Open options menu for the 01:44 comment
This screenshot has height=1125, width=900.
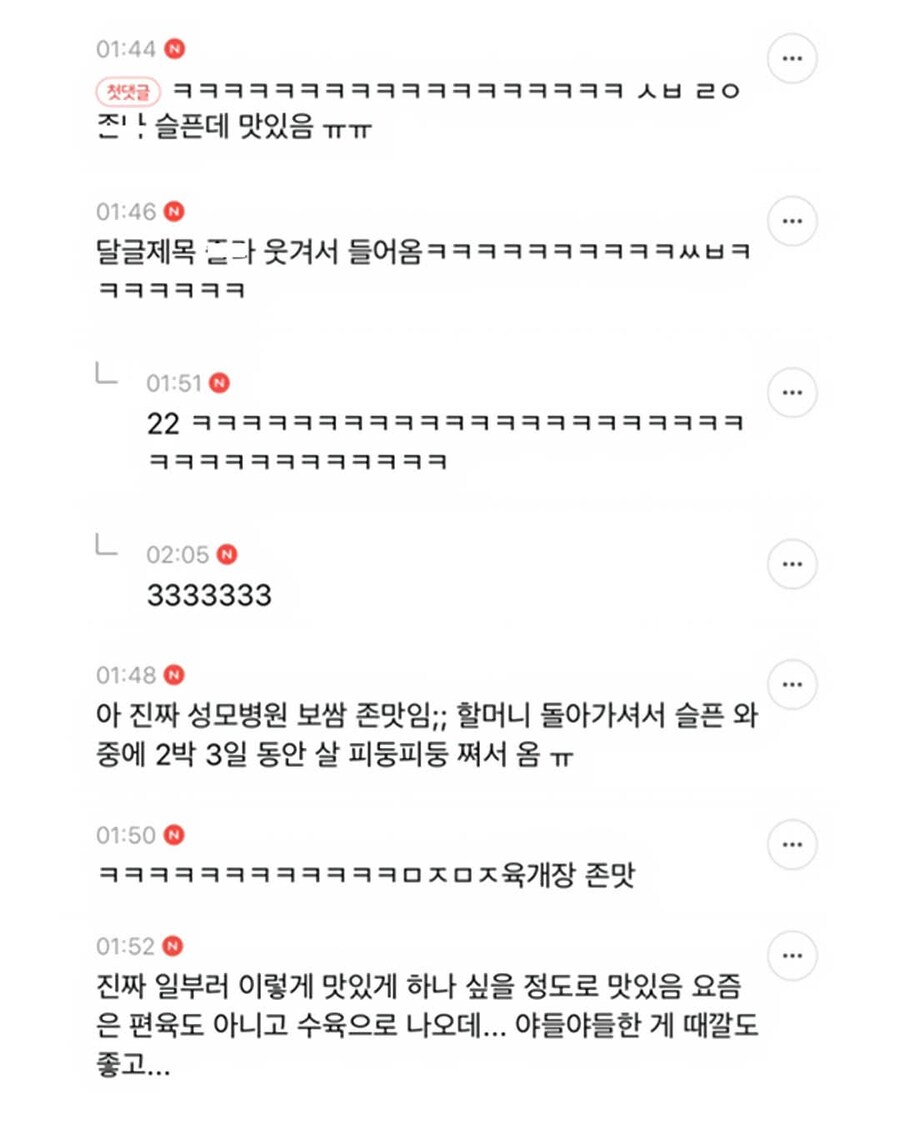point(792,58)
